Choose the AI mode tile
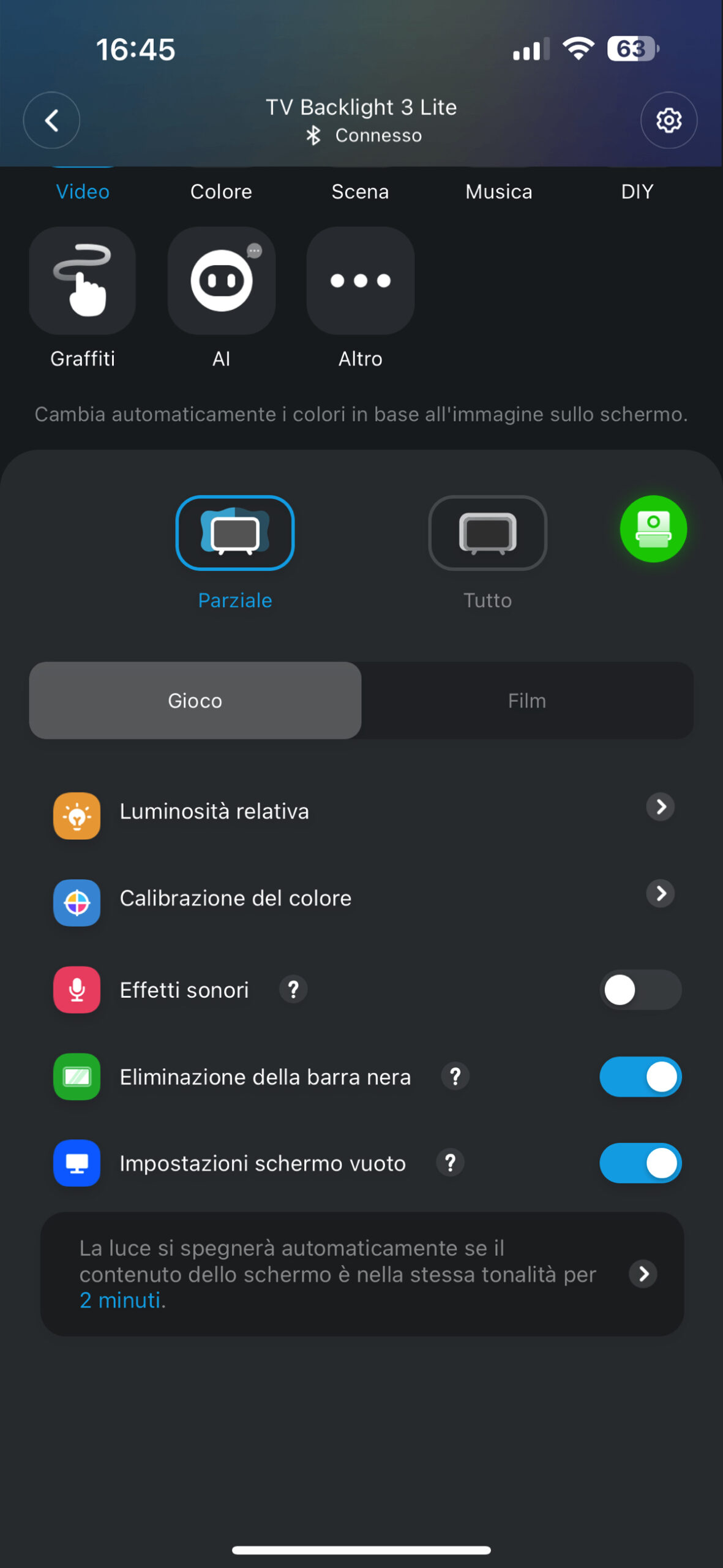 (x=222, y=281)
